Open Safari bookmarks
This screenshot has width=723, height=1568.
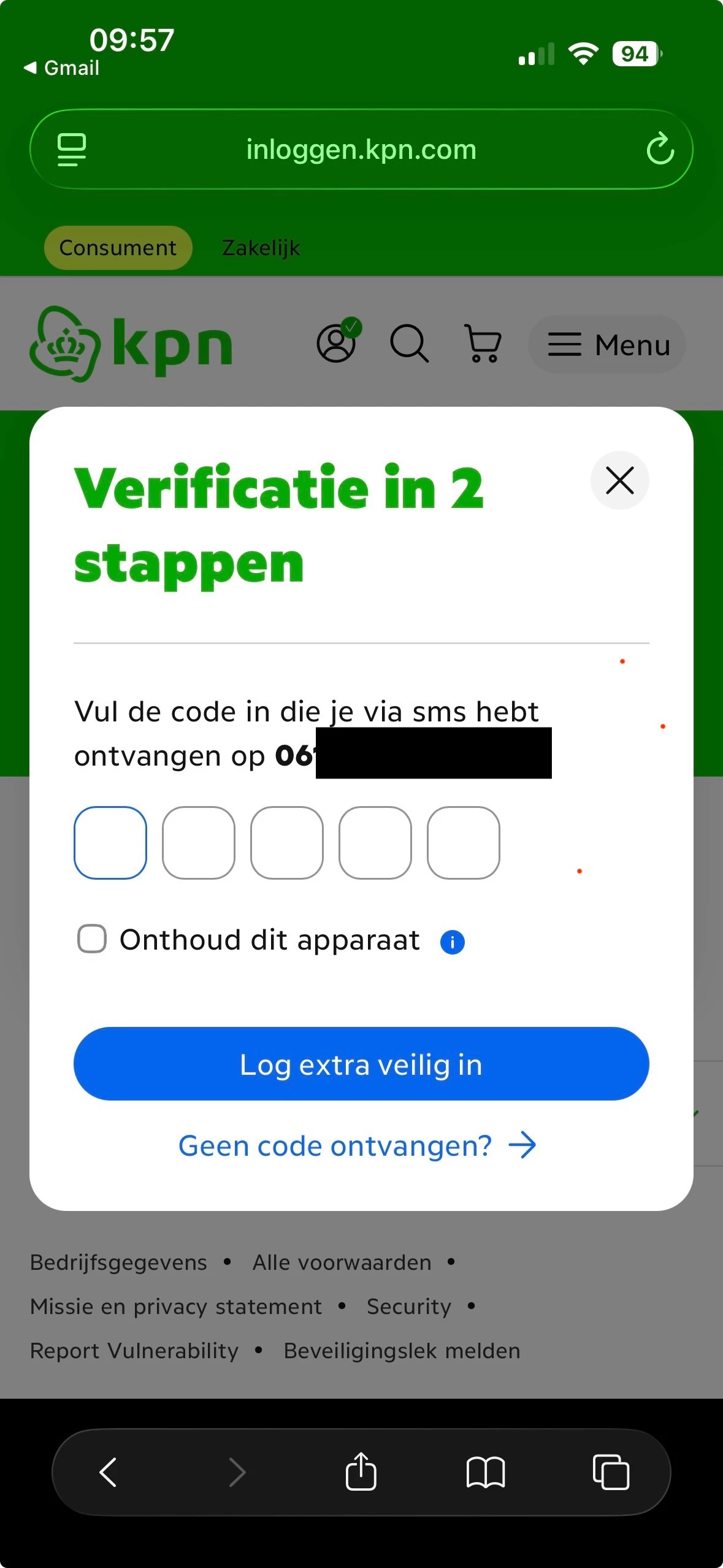pyautogui.click(x=485, y=1472)
